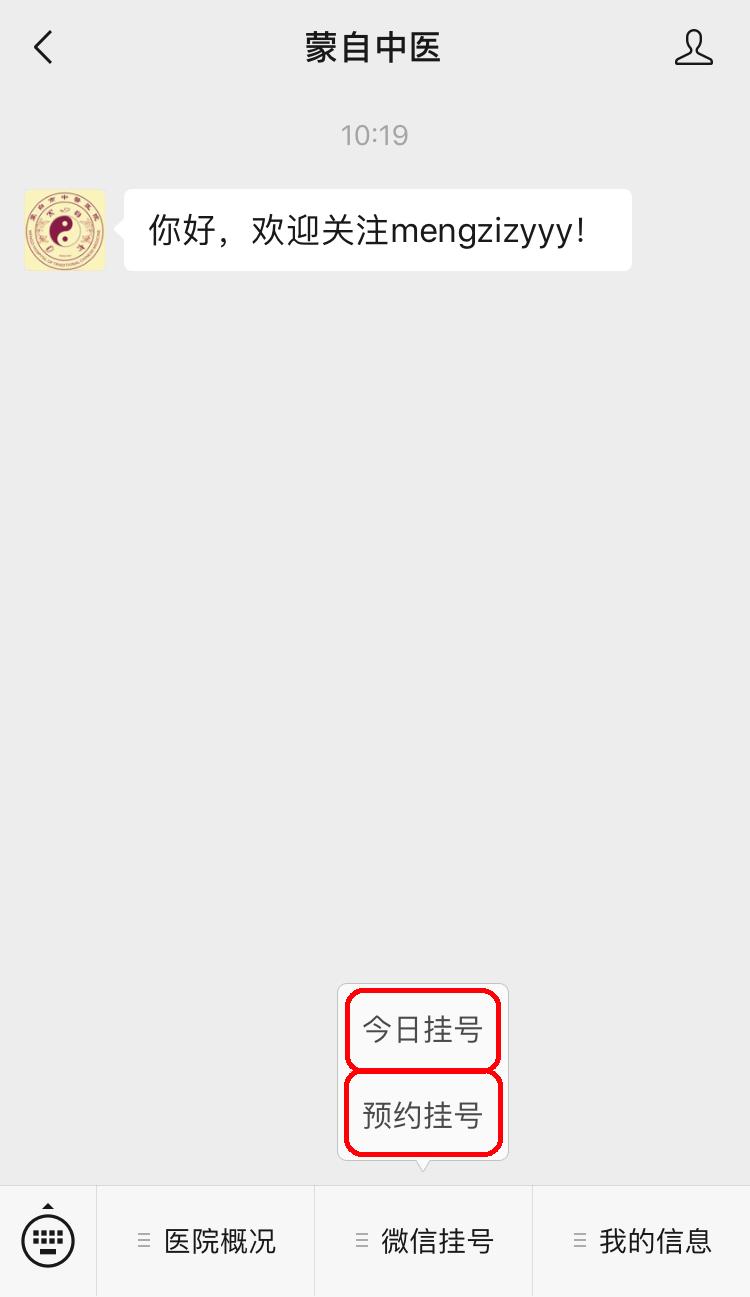Go back from 蒙自中医 chat
This screenshot has width=750, height=1297.
pos(43,48)
